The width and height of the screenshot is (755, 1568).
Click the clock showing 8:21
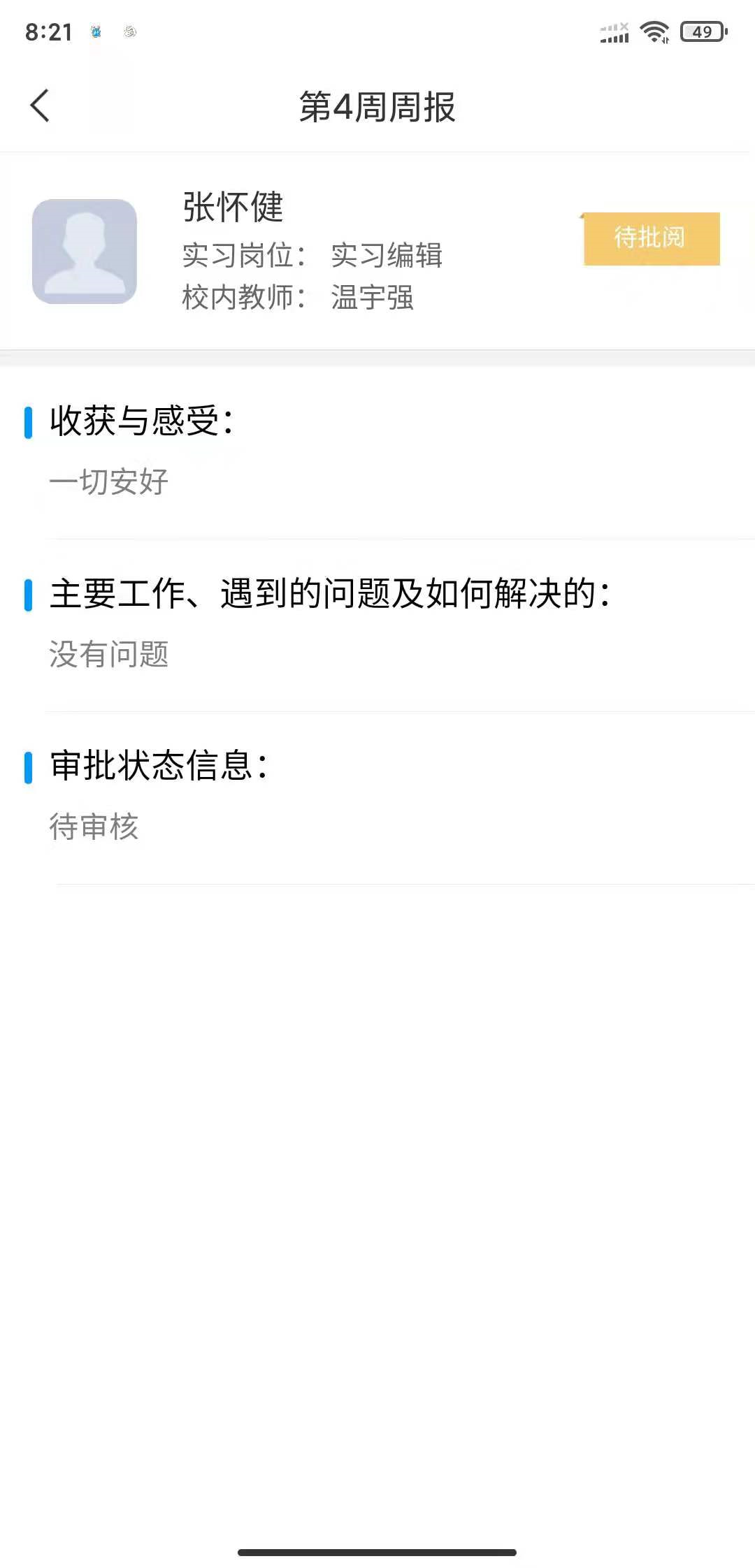pyautogui.click(x=49, y=31)
